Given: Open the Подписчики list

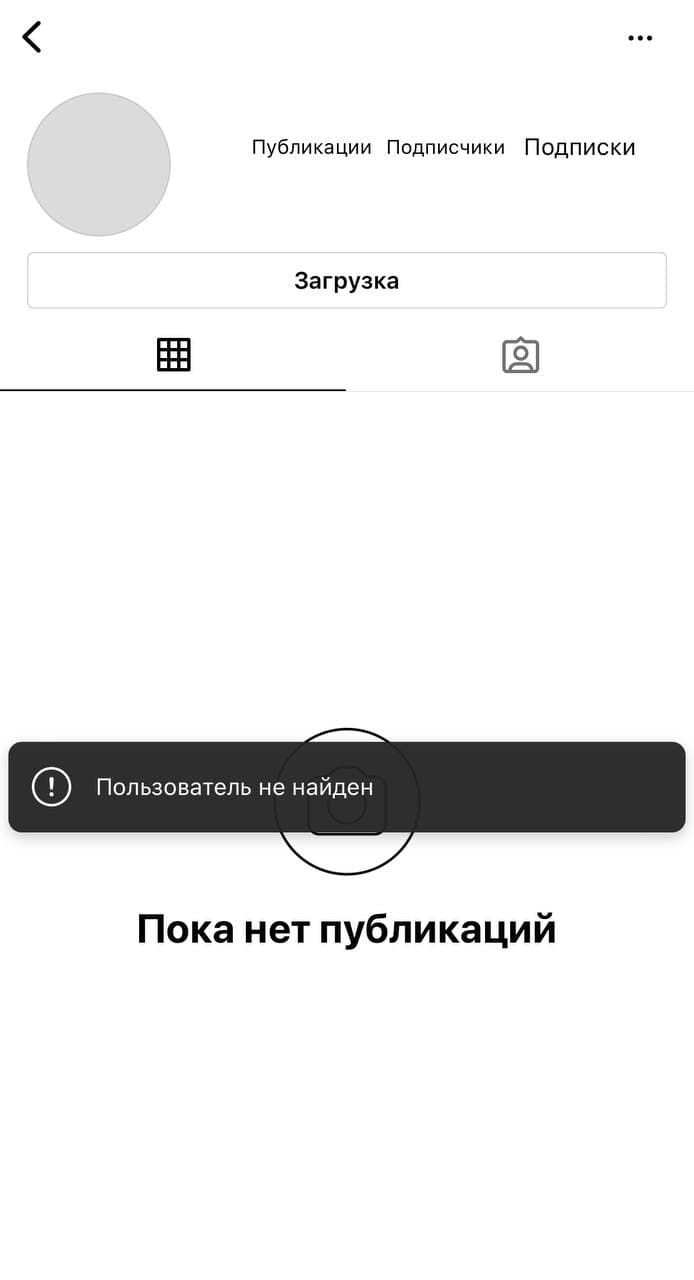Looking at the screenshot, I should click(445, 147).
